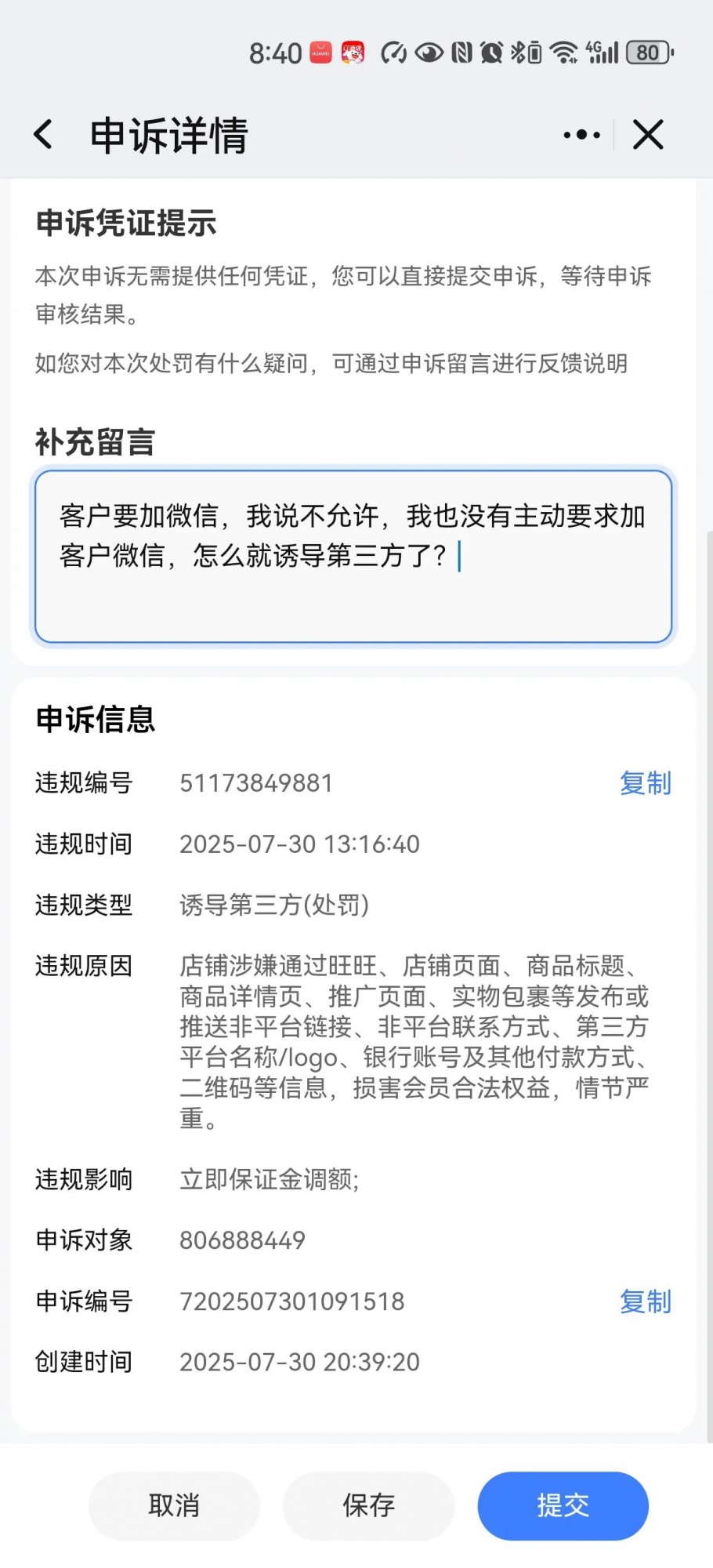Tap 取消 to cancel the appeal
The width and height of the screenshot is (713, 1568).
(x=174, y=1505)
